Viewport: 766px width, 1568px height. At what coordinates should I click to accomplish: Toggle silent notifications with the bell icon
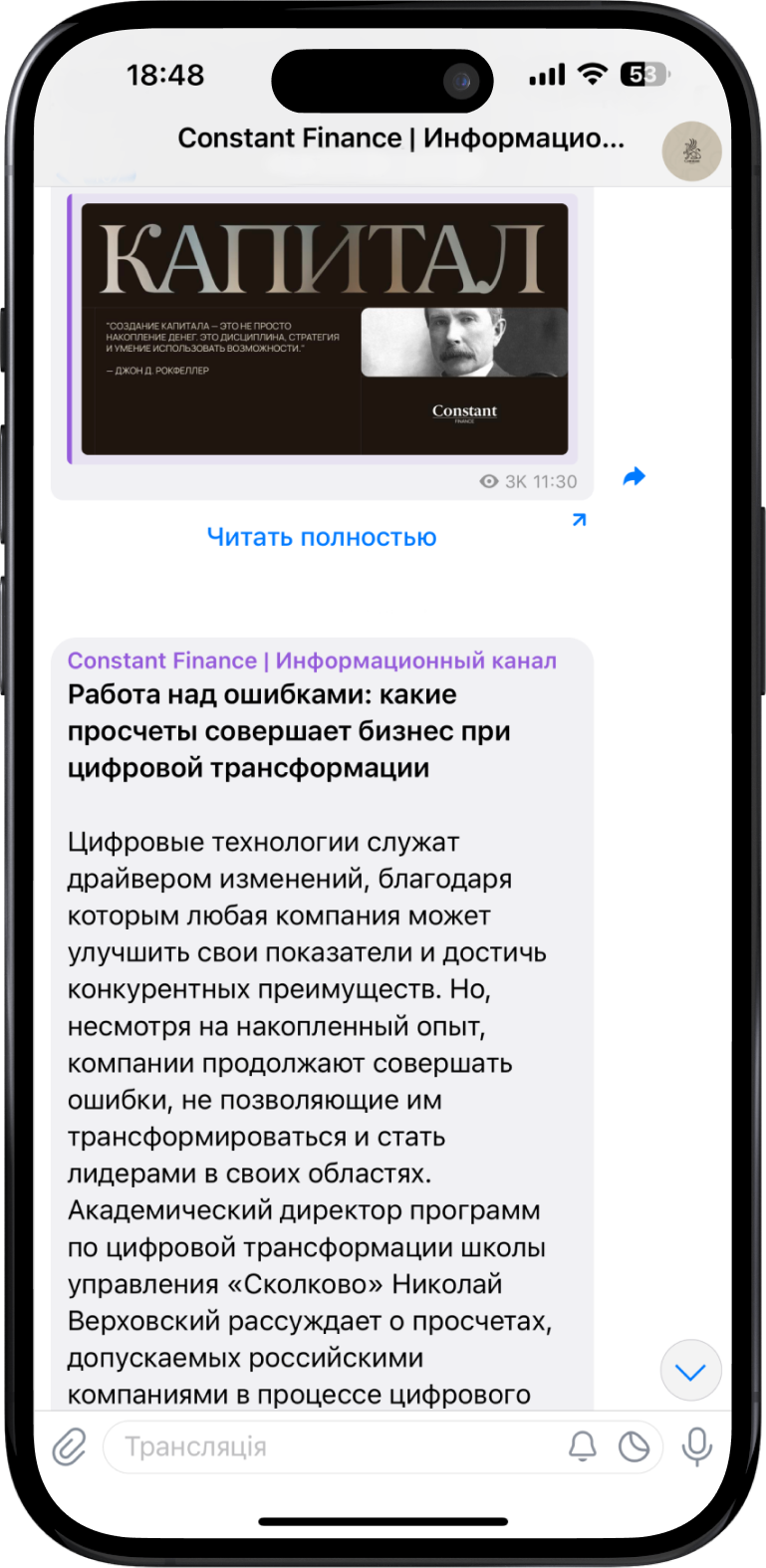[582, 1446]
